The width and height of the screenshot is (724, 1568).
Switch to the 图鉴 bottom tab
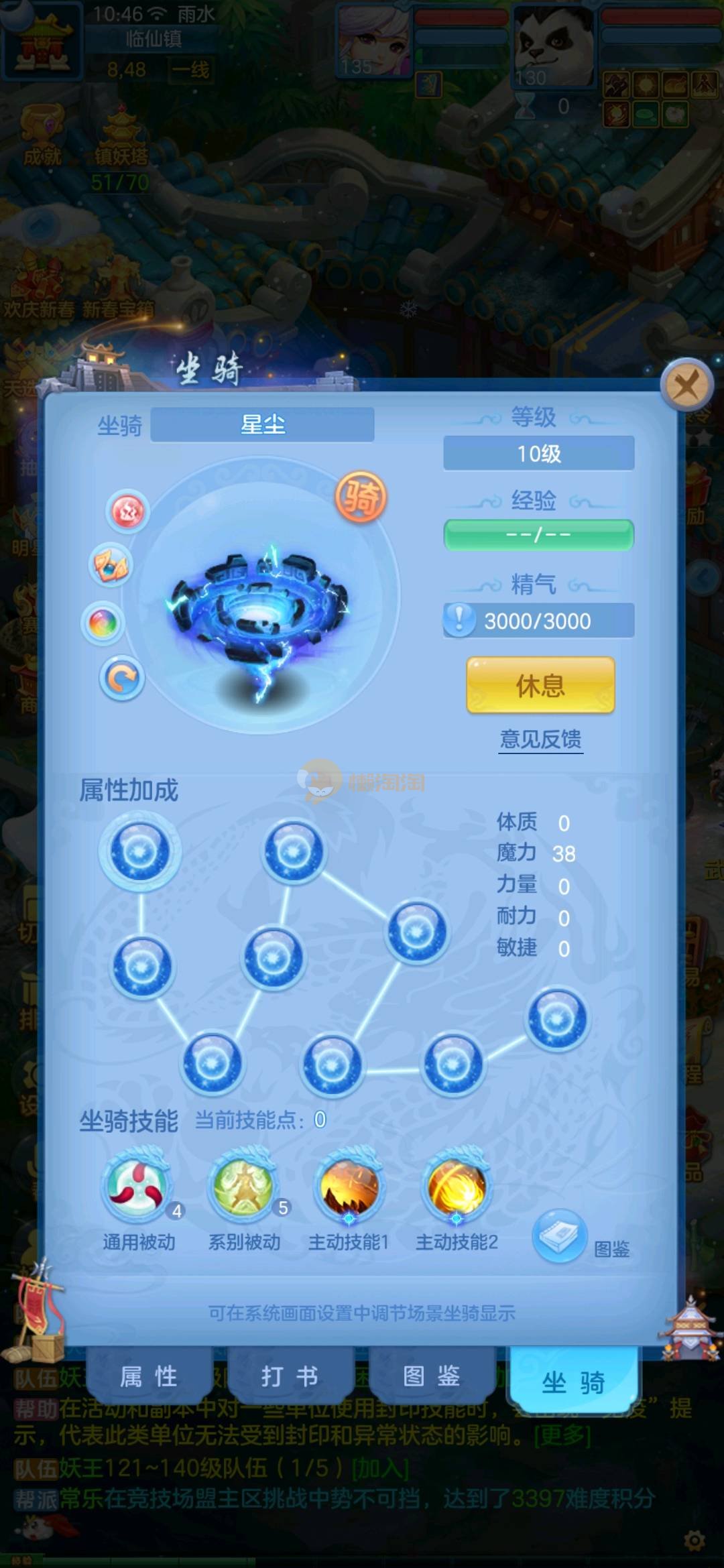(432, 1376)
